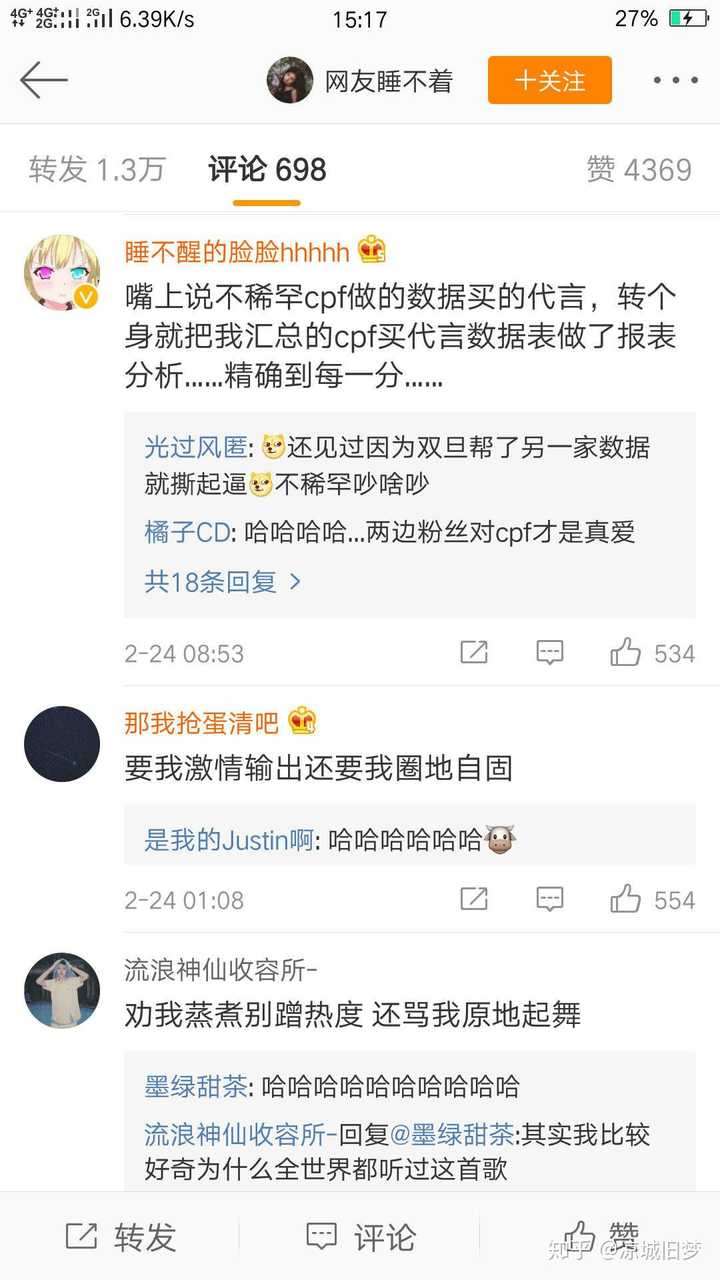This screenshot has height=1280, width=720.
Task: Open 流浪神仙收容所- avatar
Action: point(62,990)
